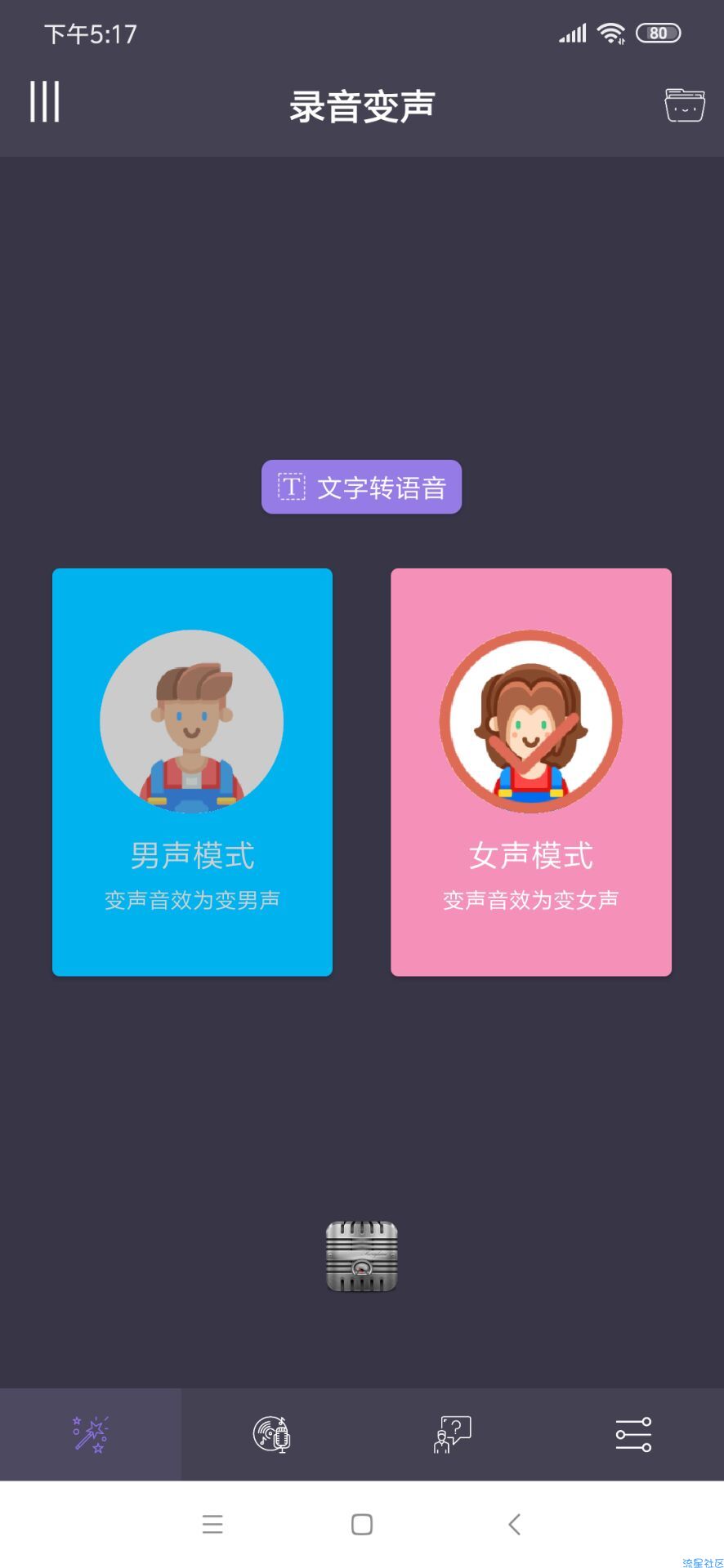
Task: Go to home via system home button
Action: click(361, 1524)
